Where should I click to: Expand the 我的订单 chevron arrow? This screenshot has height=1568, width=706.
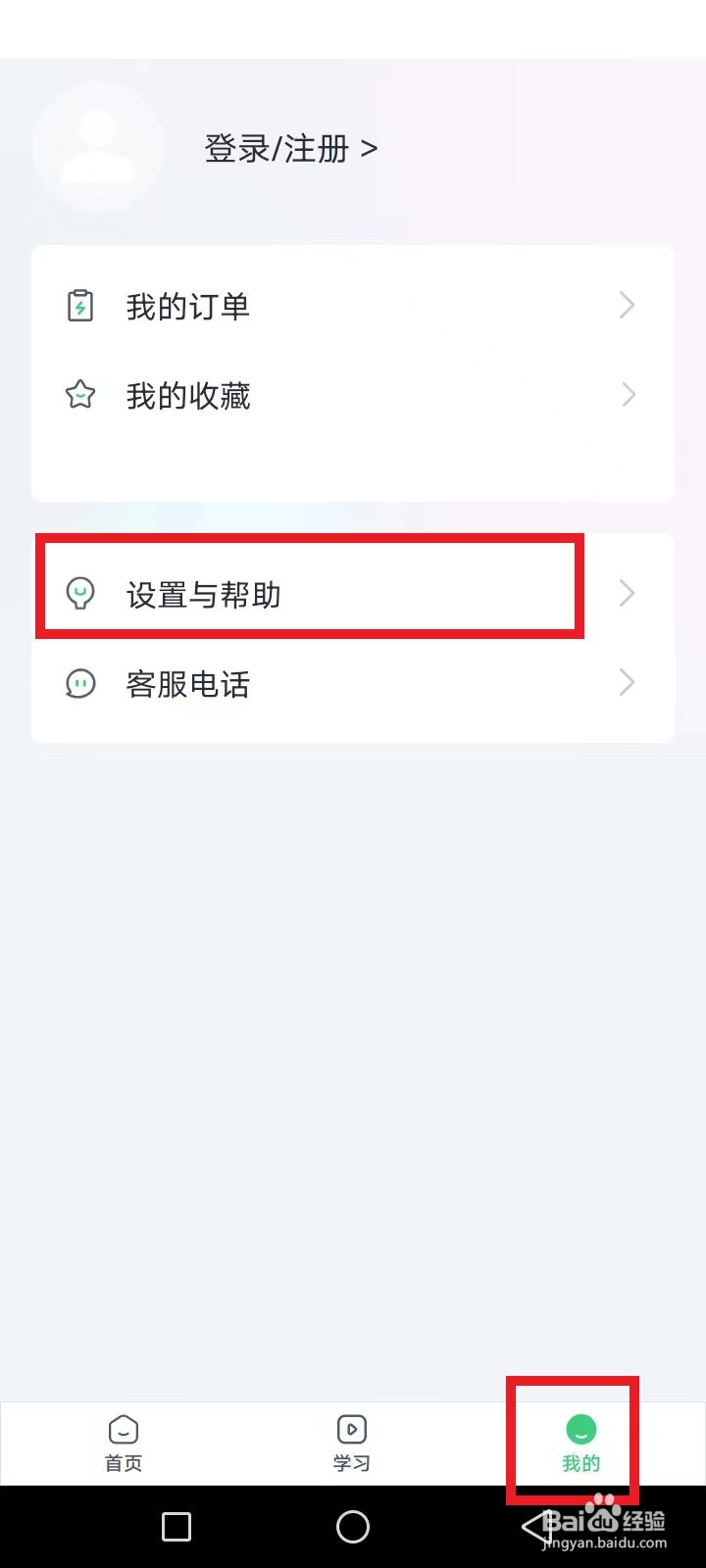(x=627, y=305)
